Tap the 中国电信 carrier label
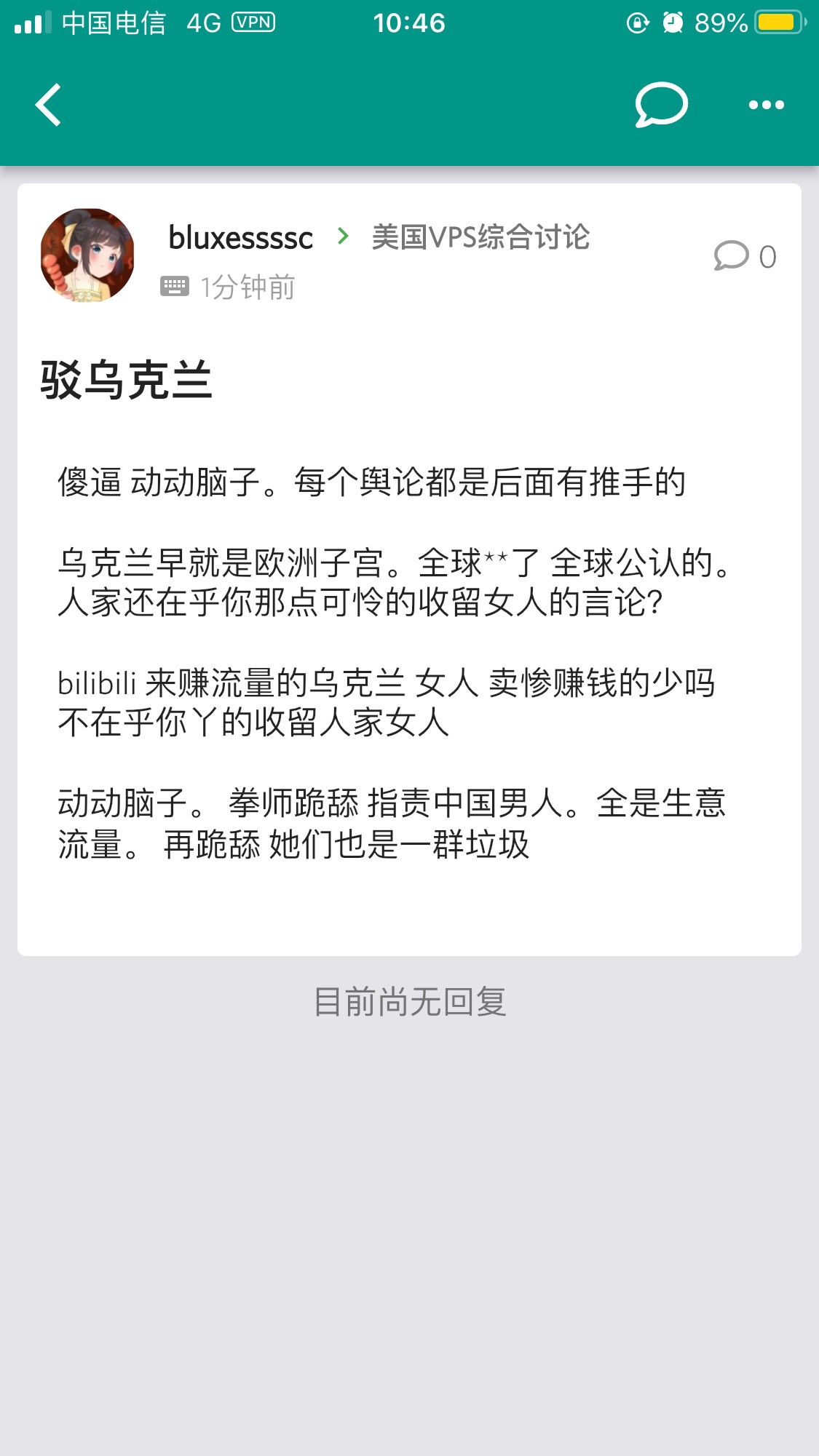819x1456 pixels. click(x=111, y=23)
